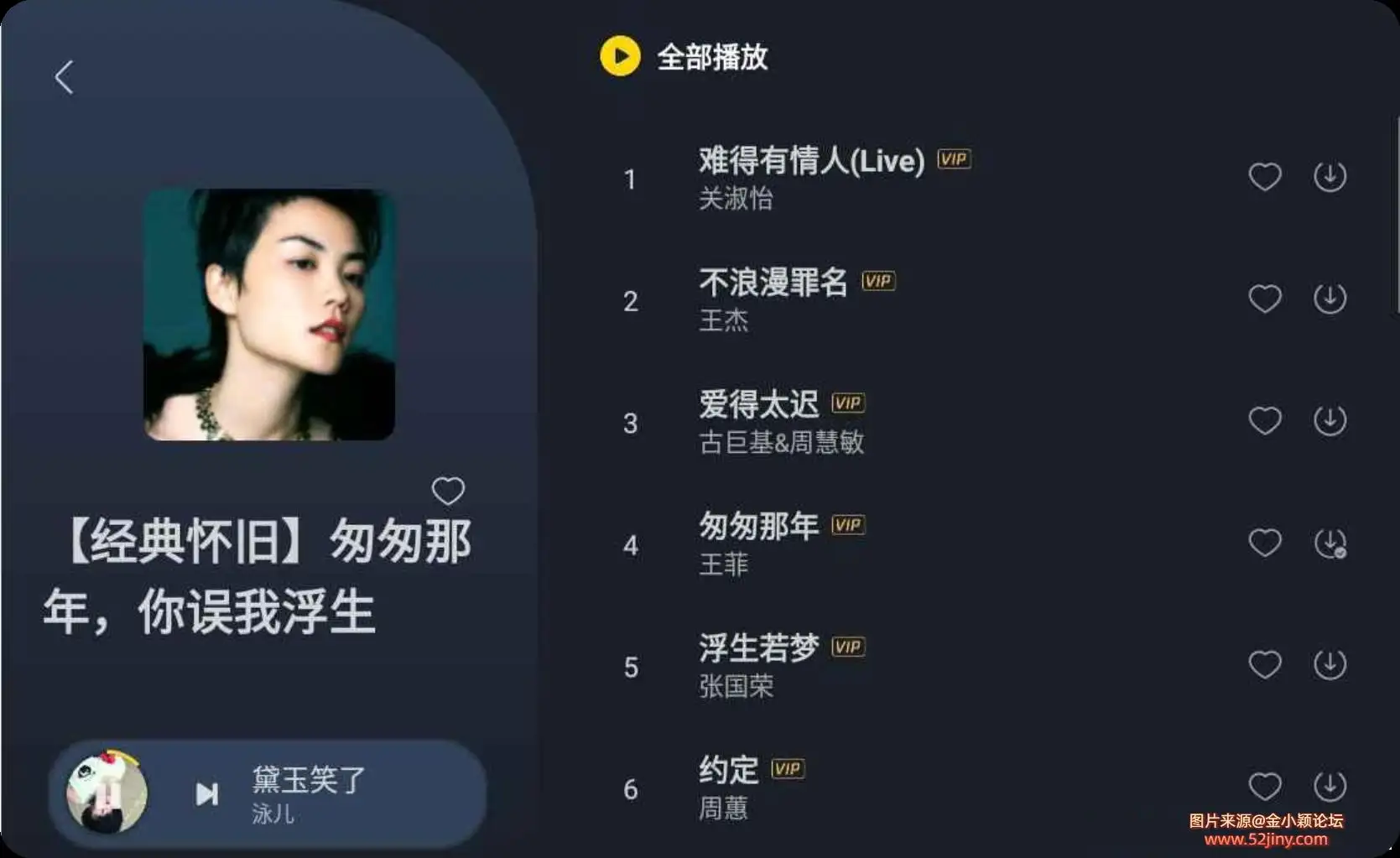Like the song 爱得太迟
1400x858 pixels.
click(x=1264, y=420)
